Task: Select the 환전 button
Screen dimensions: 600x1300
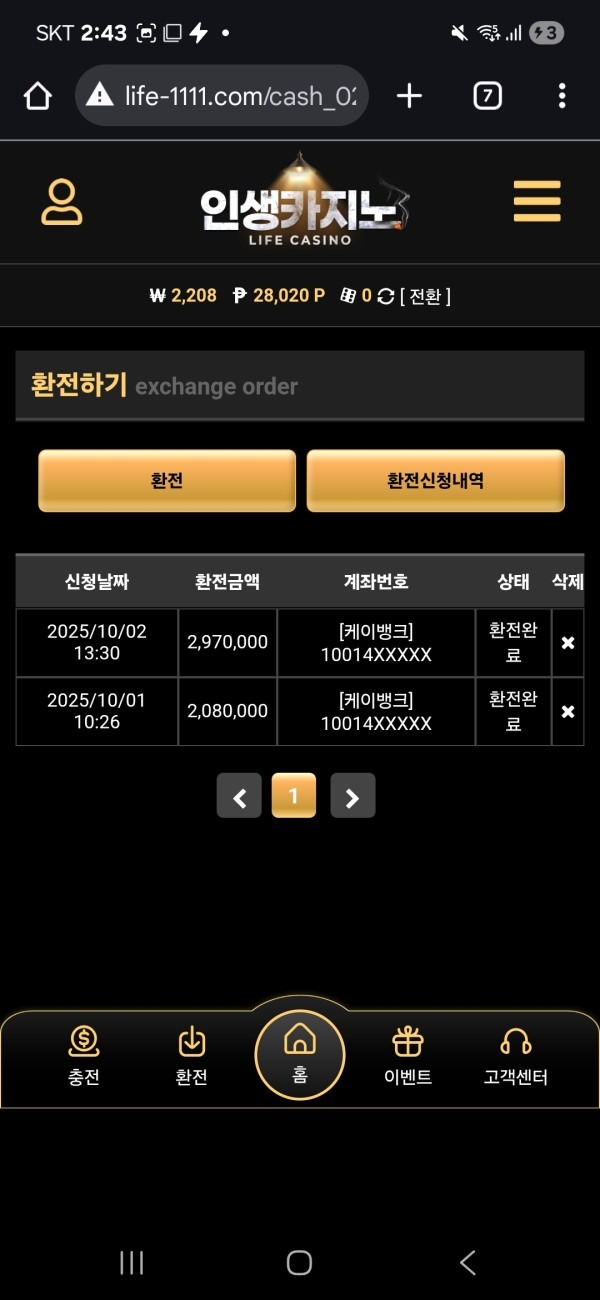Action: coord(167,481)
